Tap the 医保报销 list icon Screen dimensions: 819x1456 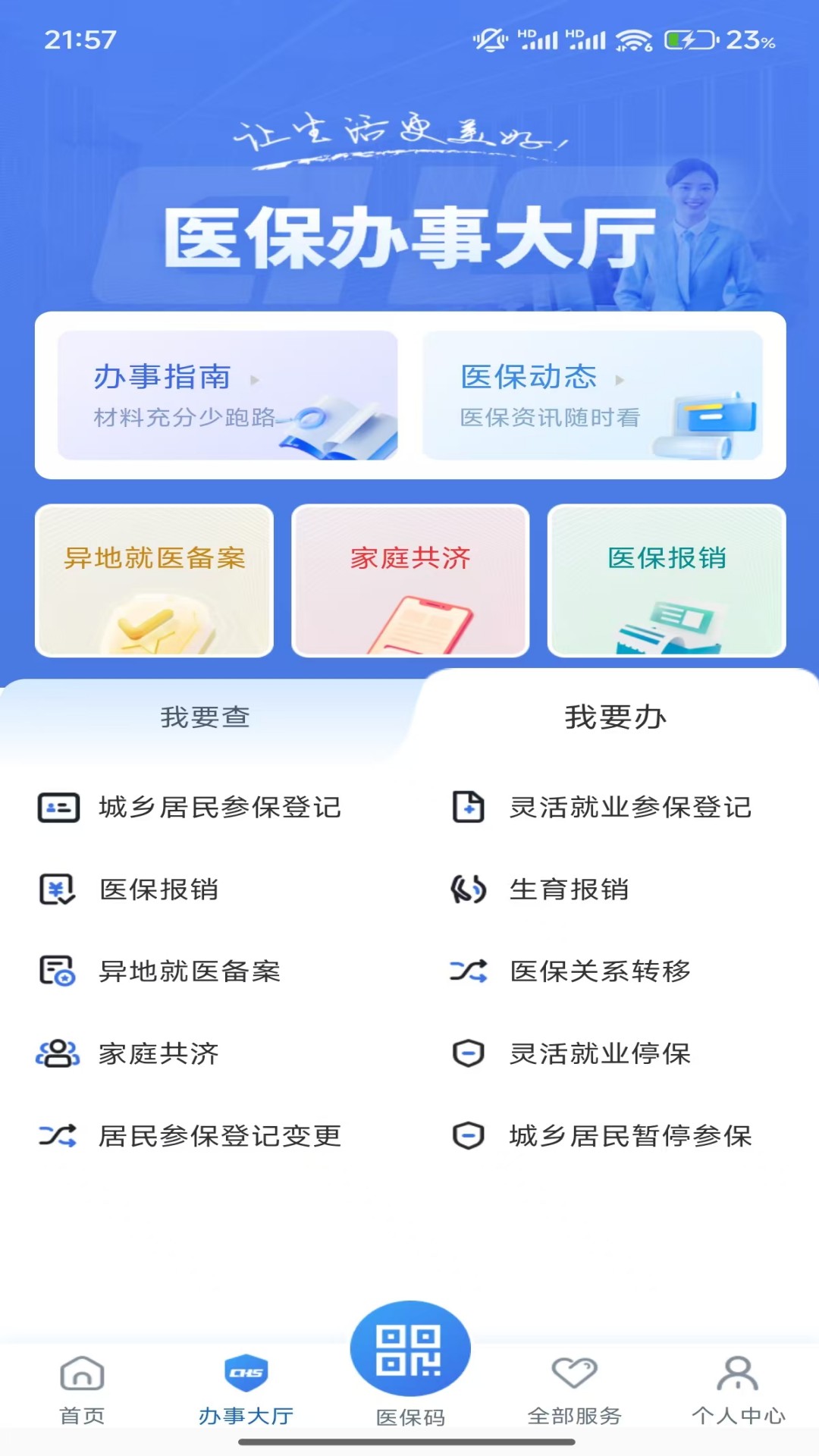pos(59,891)
